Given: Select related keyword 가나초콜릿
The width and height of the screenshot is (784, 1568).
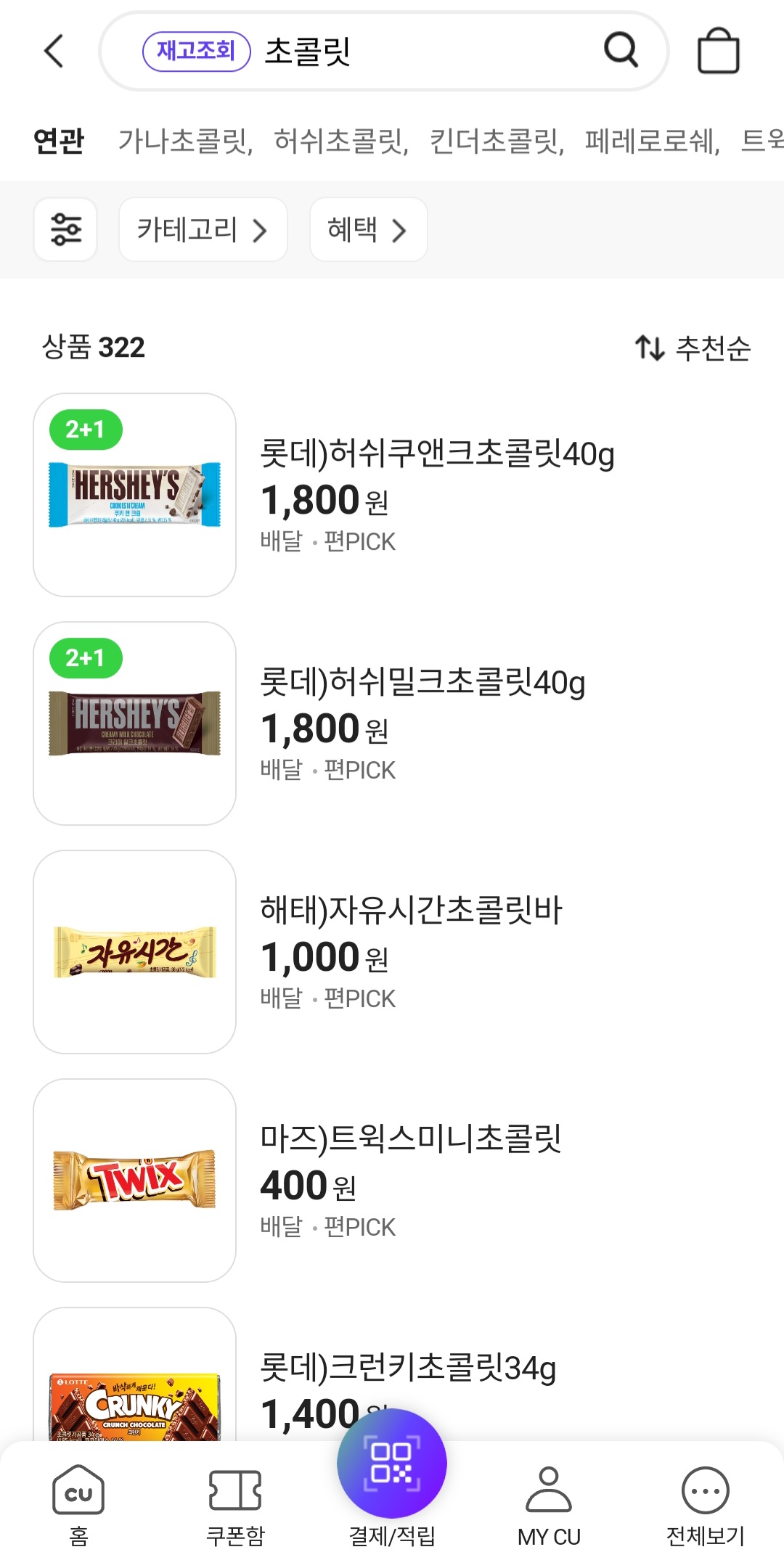Looking at the screenshot, I should click(186, 141).
